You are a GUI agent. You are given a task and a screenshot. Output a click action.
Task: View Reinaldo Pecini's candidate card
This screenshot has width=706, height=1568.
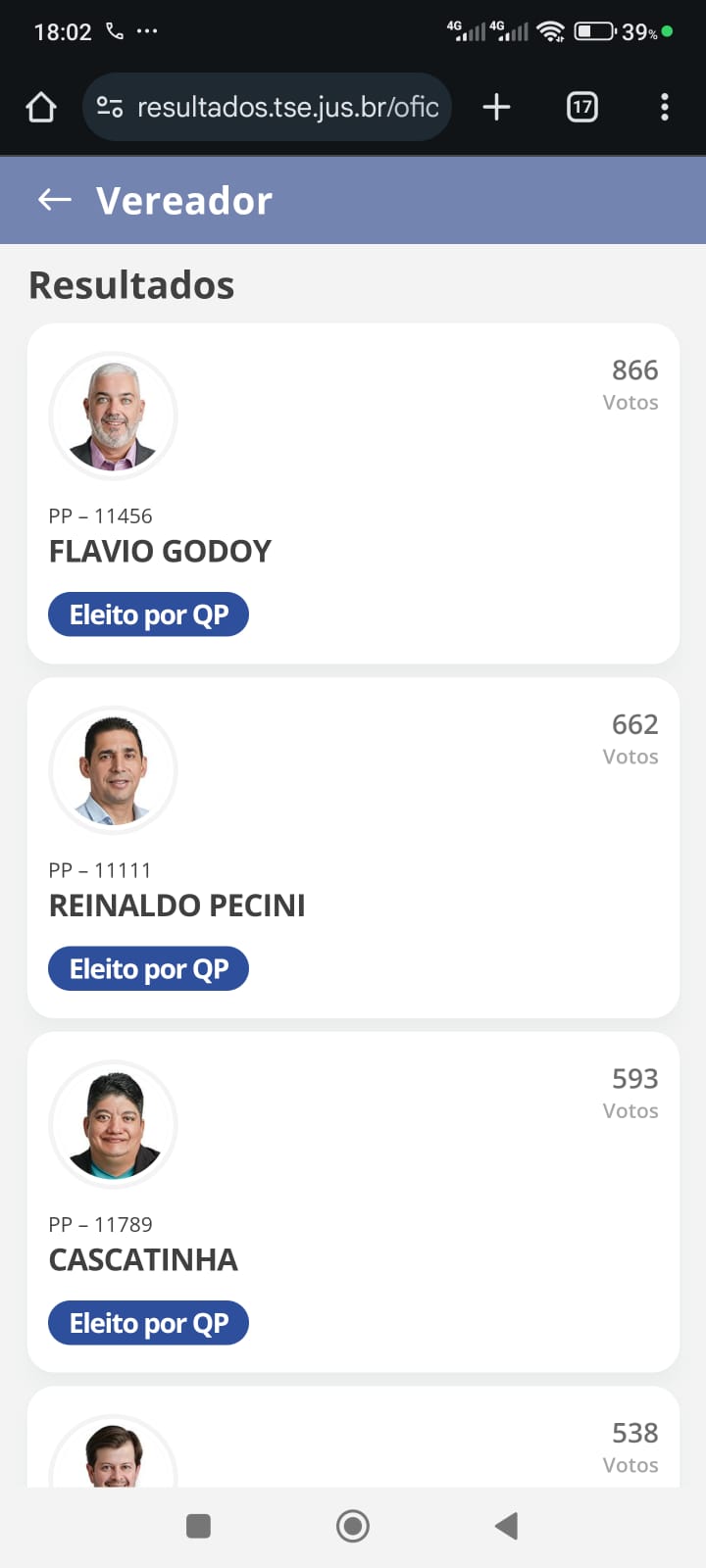(353, 848)
